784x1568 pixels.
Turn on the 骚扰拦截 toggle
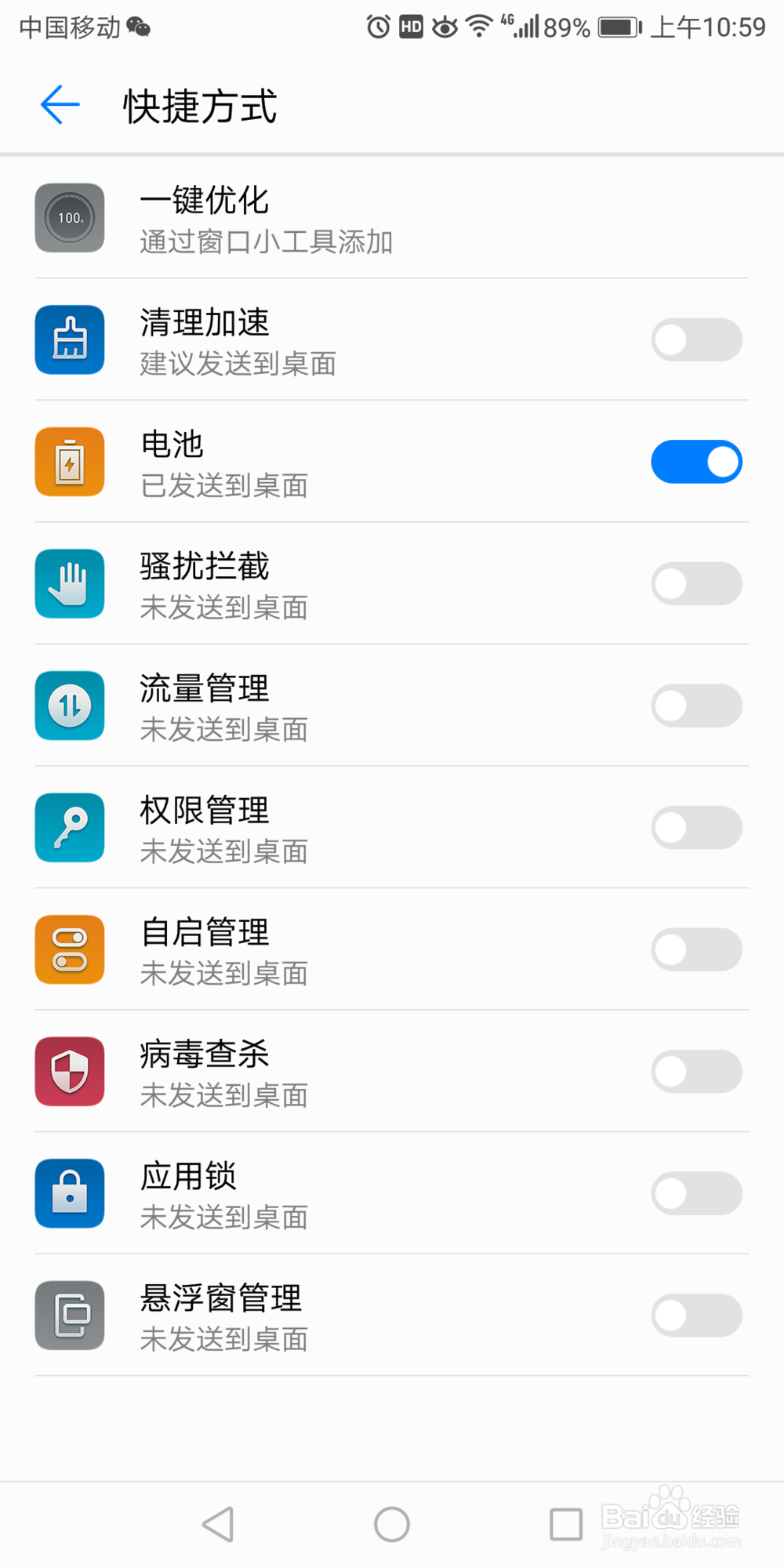coord(696,583)
